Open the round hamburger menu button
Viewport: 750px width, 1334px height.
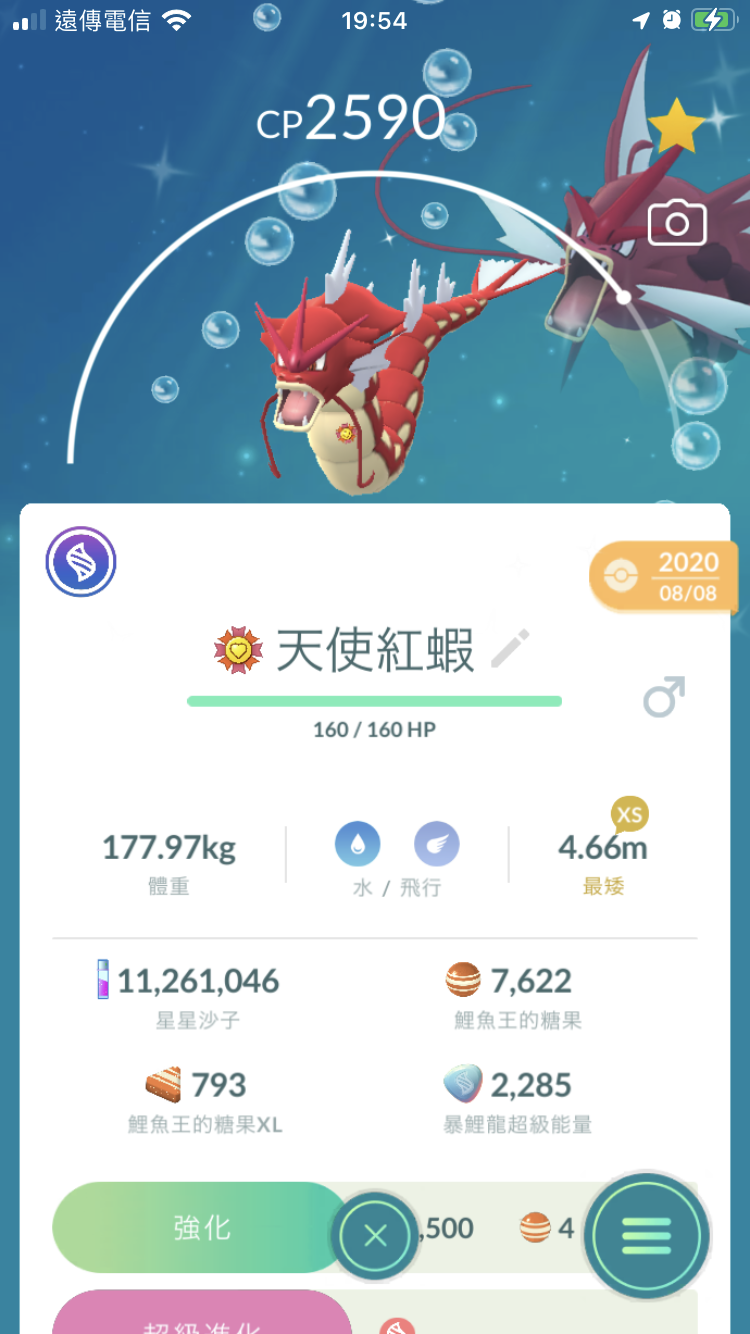click(646, 1237)
